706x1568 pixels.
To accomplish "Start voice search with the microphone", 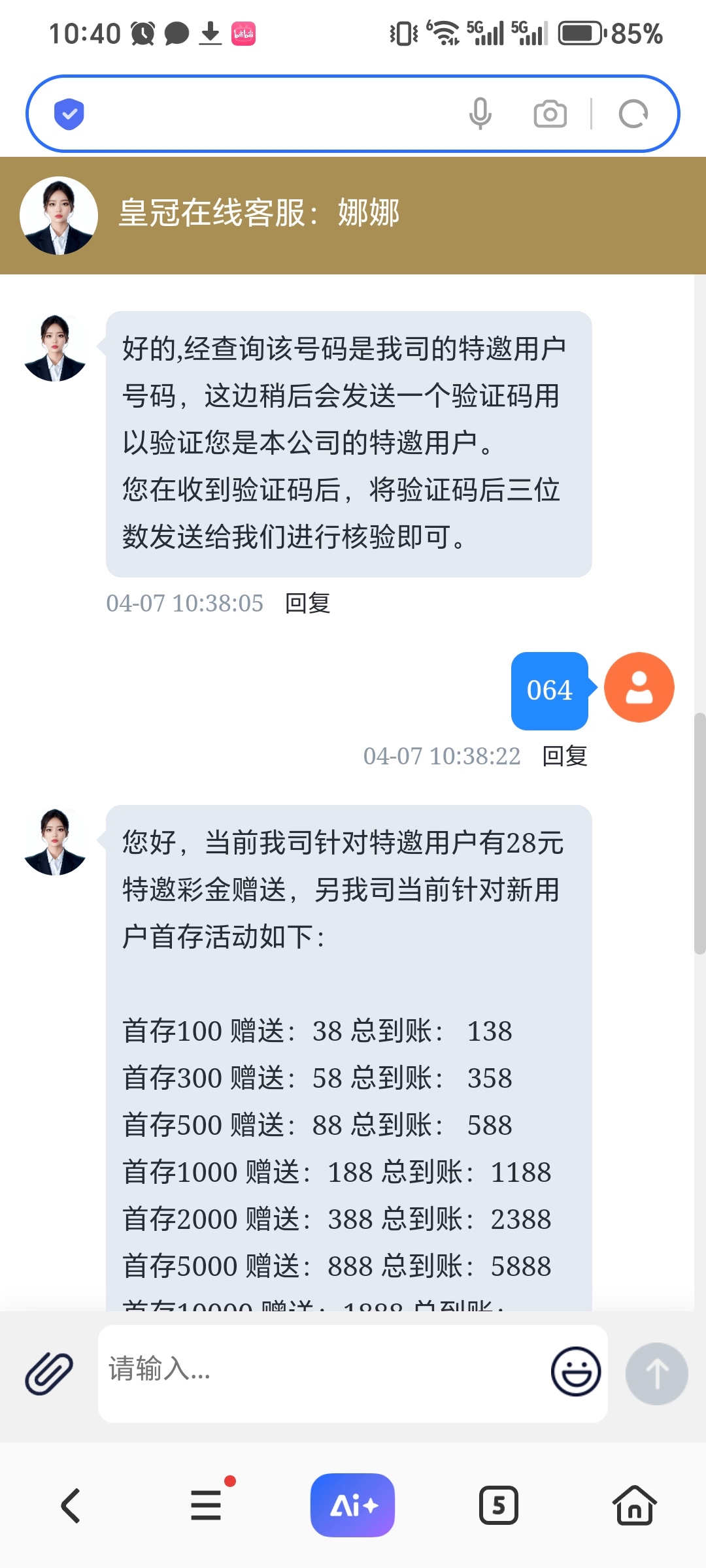I will click(x=480, y=114).
